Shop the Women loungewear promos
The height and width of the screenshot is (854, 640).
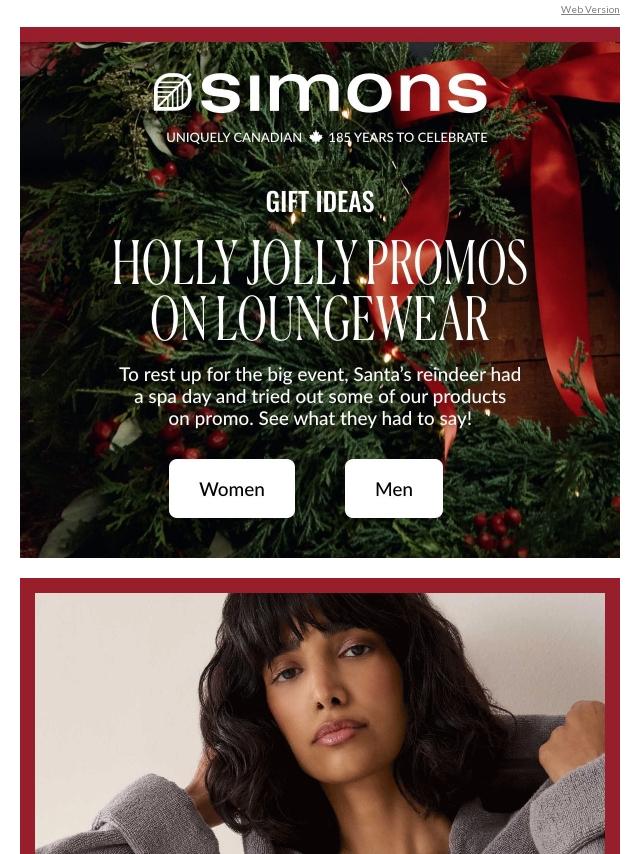[232, 489]
